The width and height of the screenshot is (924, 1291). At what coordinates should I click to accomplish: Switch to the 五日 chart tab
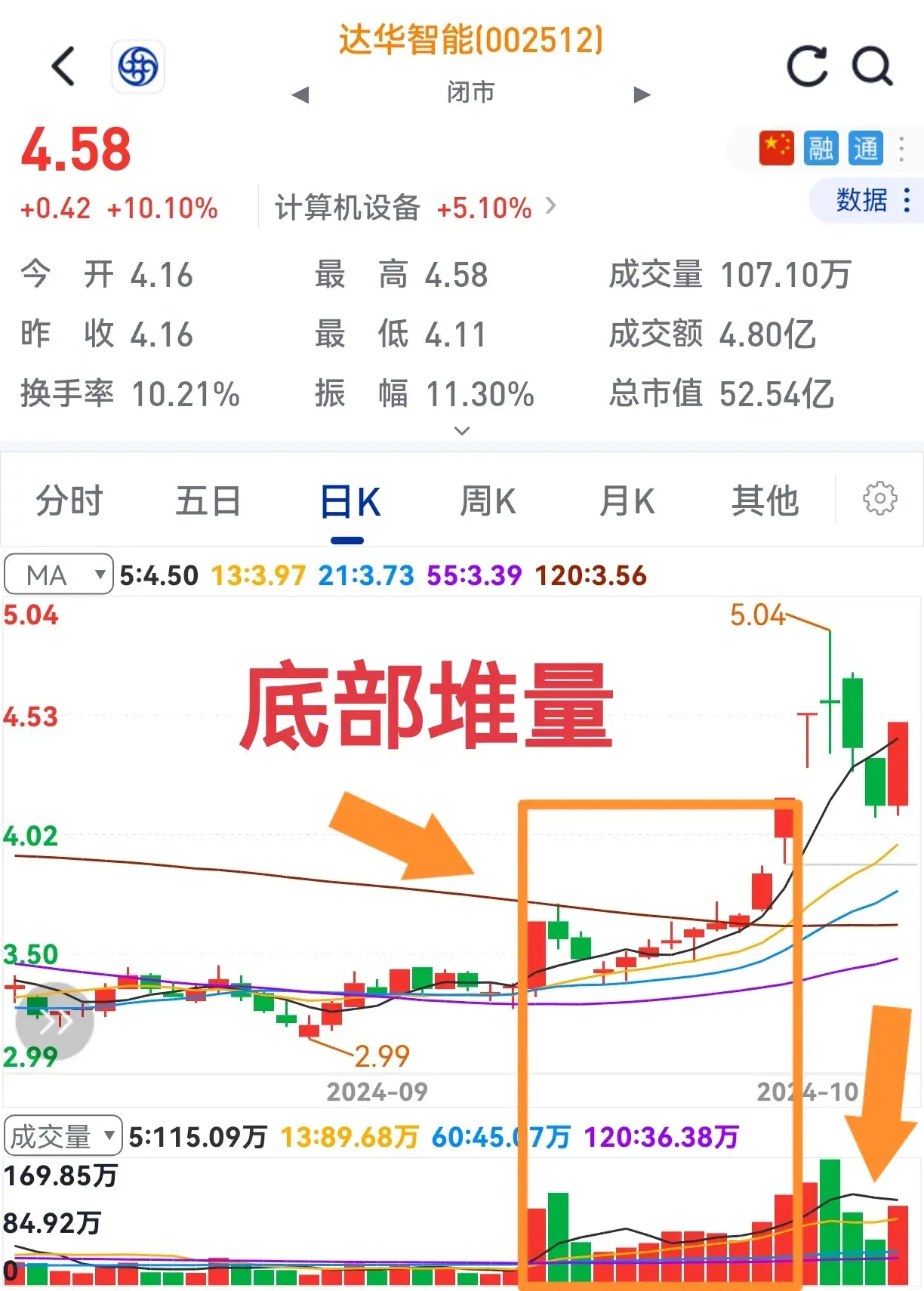click(208, 501)
